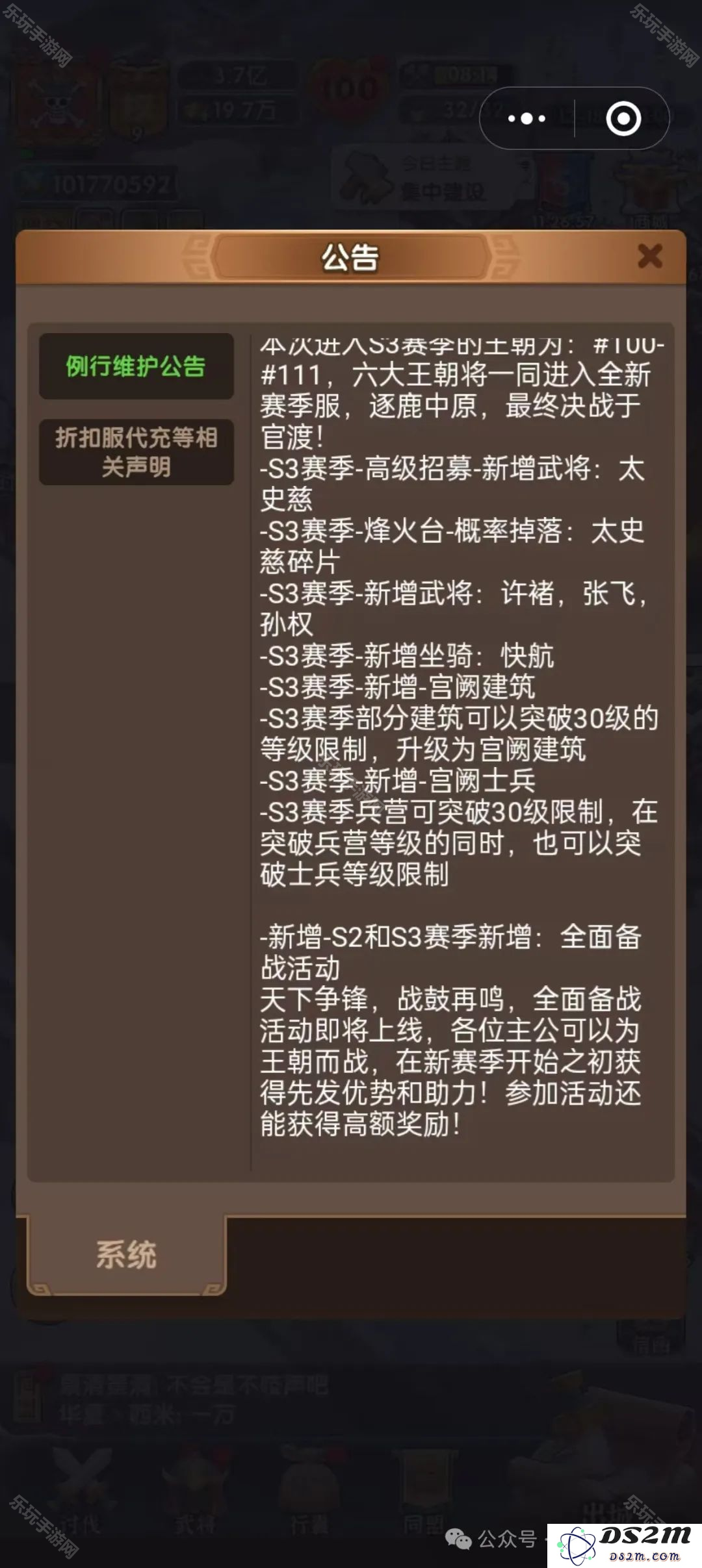This screenshot has height=1568, width=702.
Task: Switch to the 系统 tab
Action: click(126, 1254)
